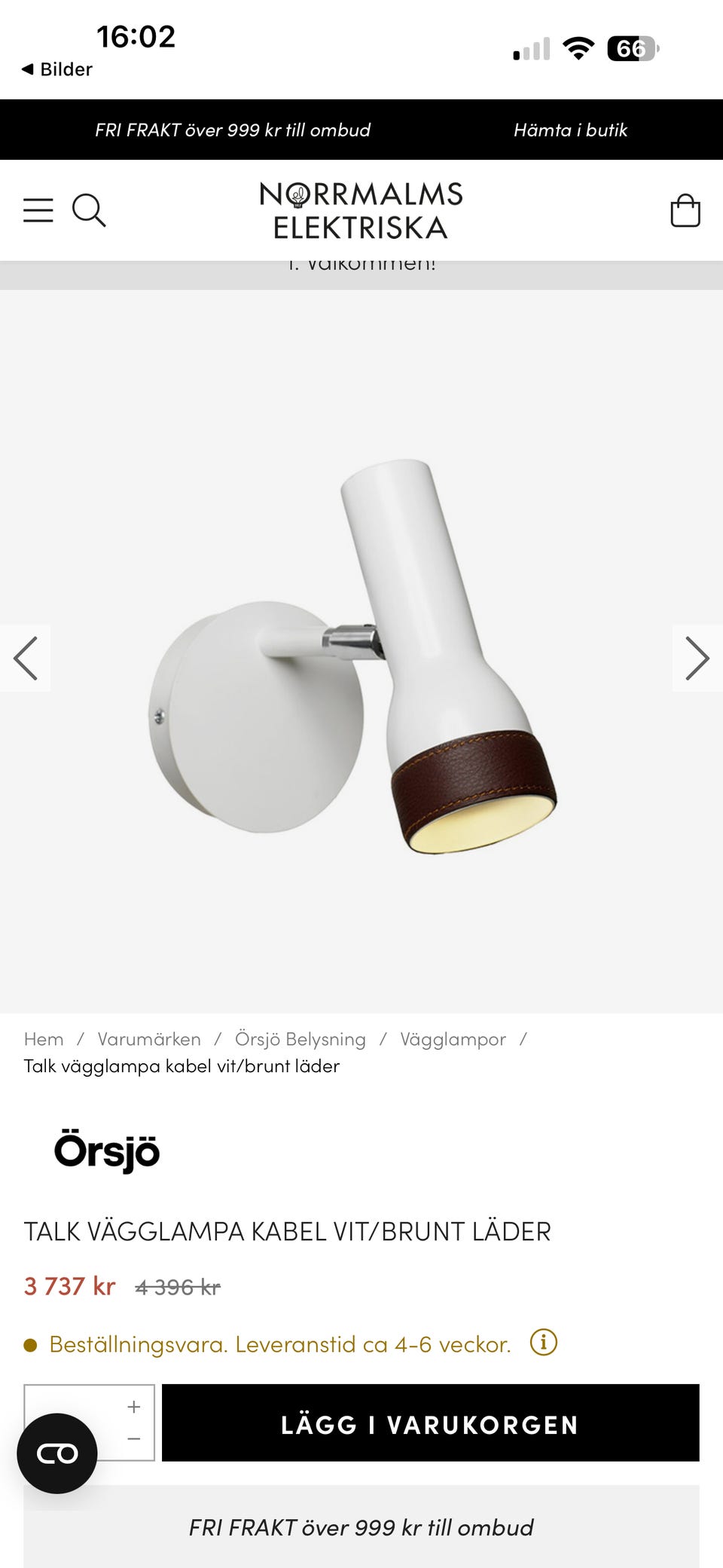Tap Lägg i varukorgen button
This screenshot has width=723, height=1568.
430,1423
